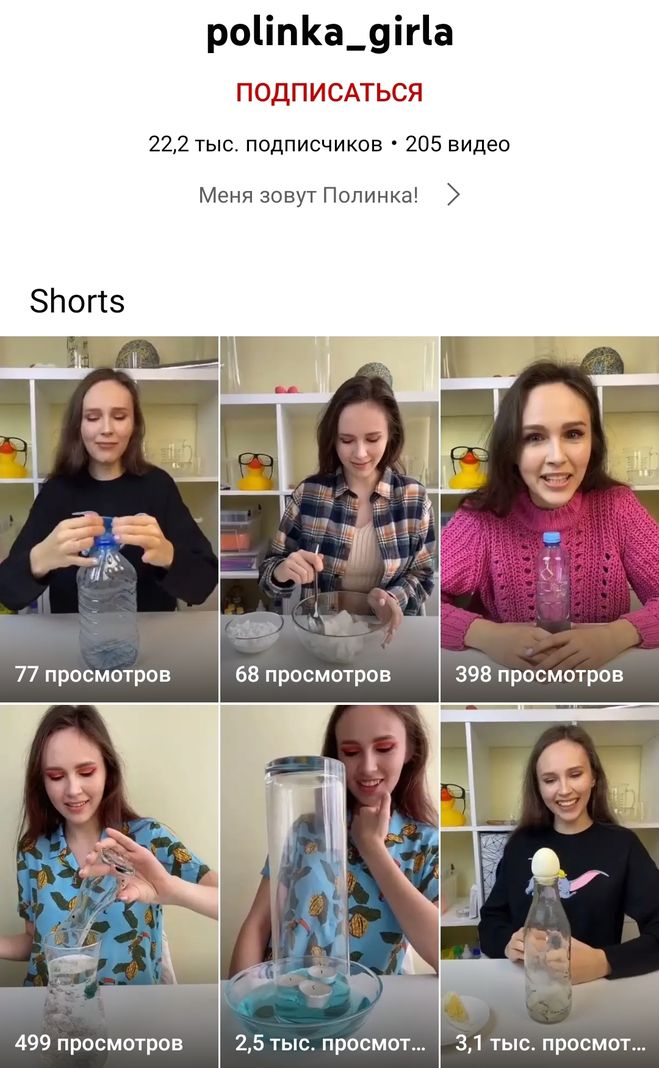
Task: Open the Short with 499 просмотров
Action: pyautogui.click(x=109, y=886)
